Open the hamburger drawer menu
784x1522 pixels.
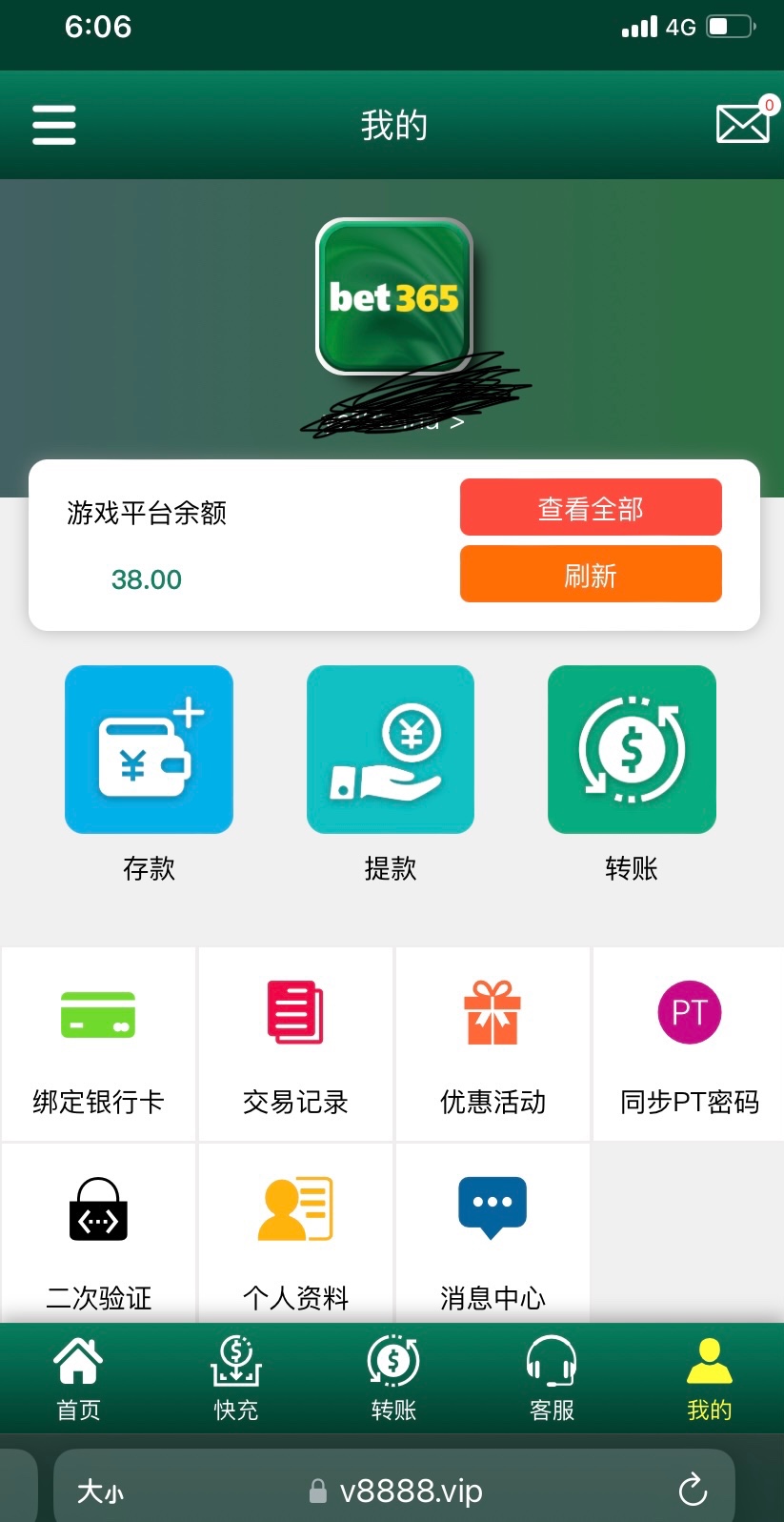coord(54,125)
